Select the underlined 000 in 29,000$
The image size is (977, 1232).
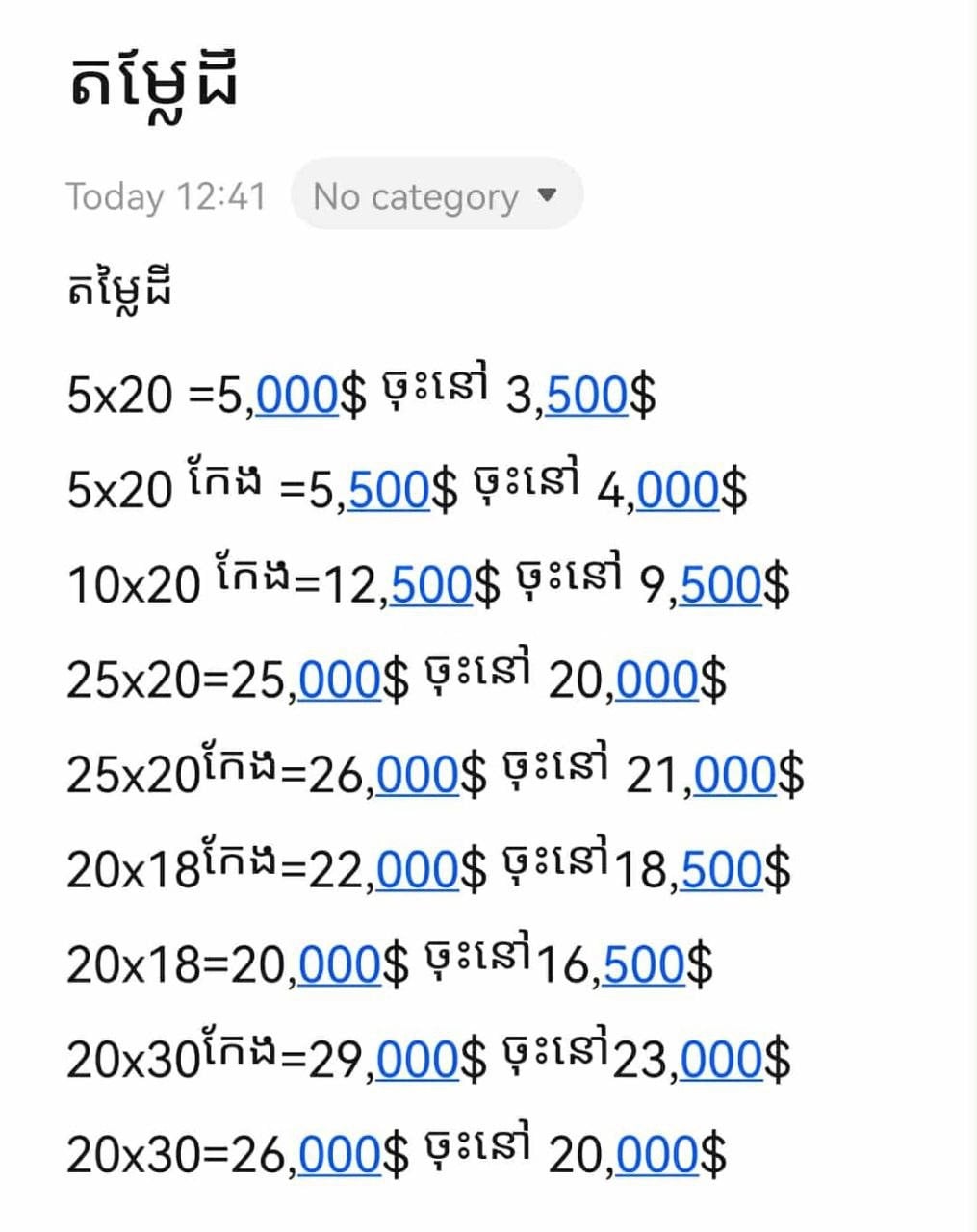417,1061
